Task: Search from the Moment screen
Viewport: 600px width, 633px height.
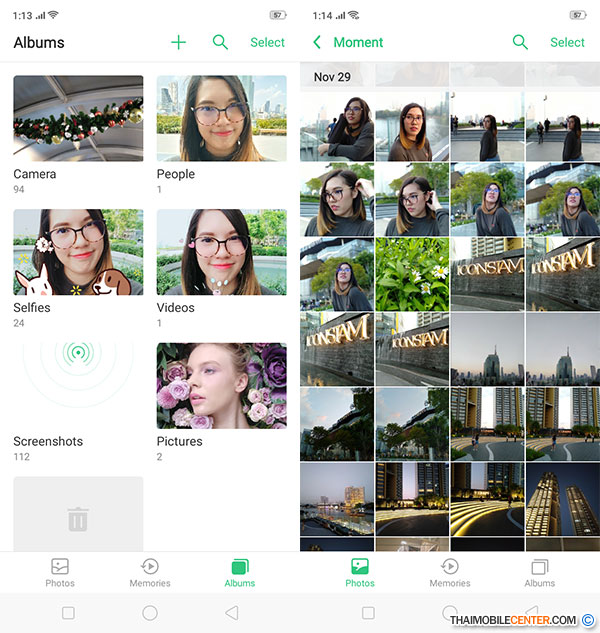Action: (520, 42)
